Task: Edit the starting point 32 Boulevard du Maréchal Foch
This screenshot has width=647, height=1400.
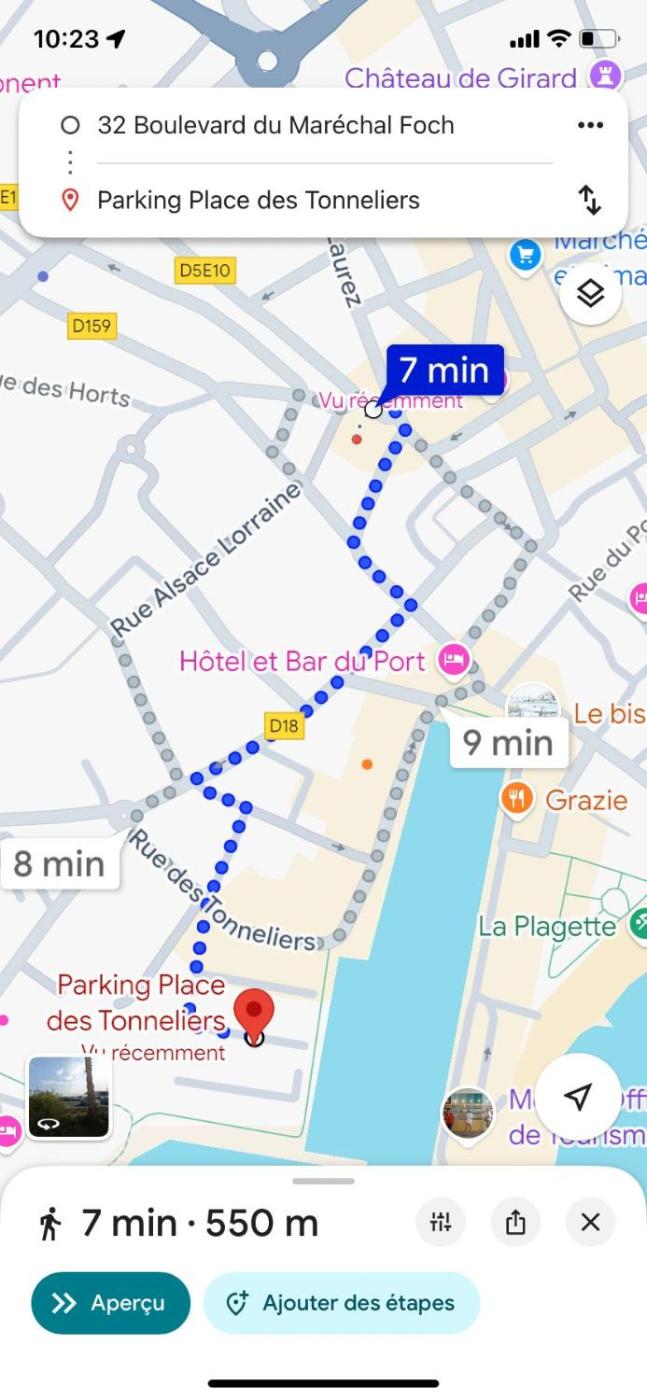Action: pyautogui.click(x=275, y=126)
